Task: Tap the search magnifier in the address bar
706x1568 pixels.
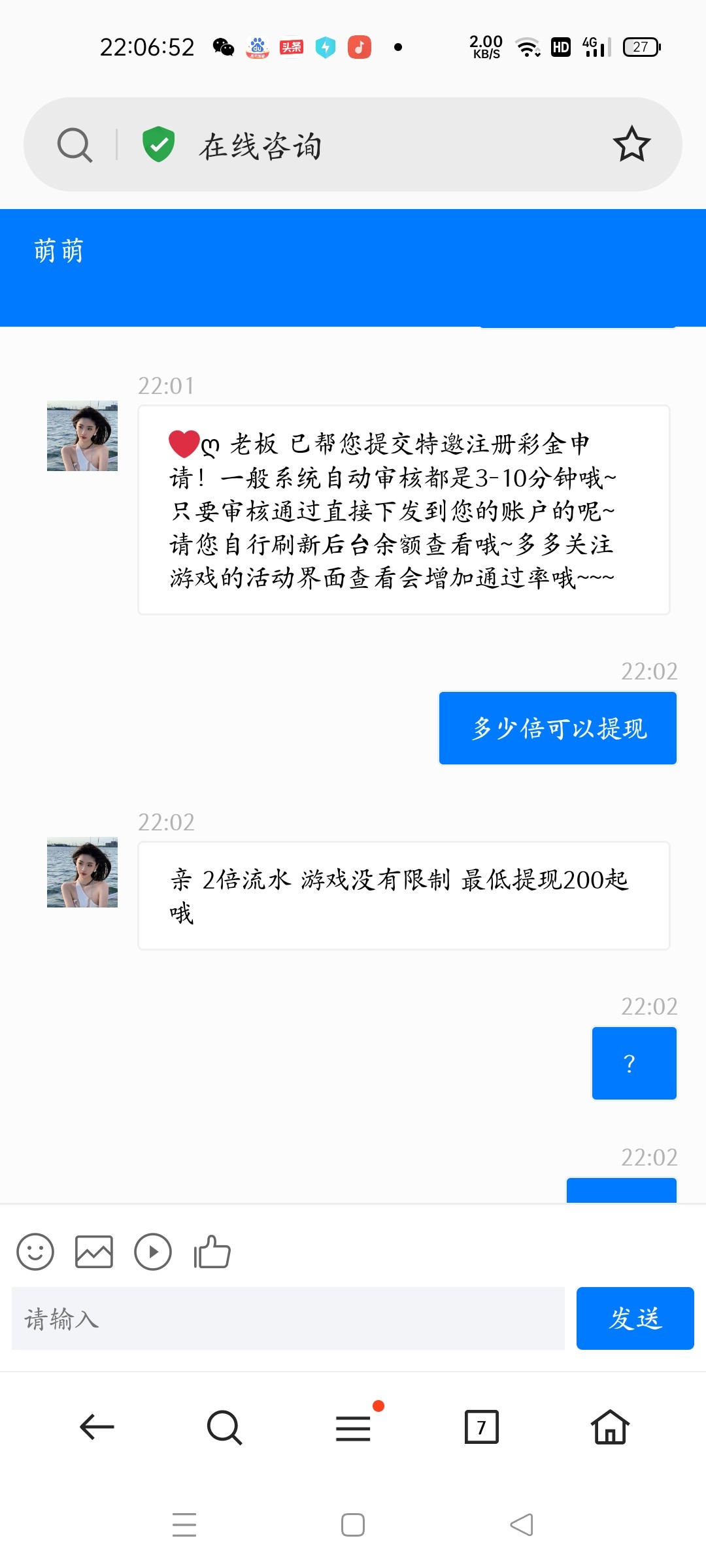Action: tap(74, 144)
